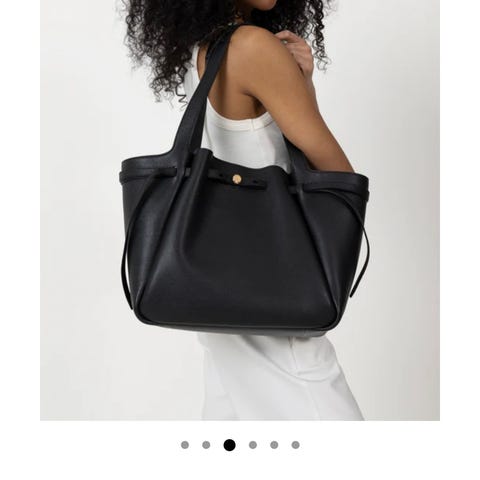480x480 pixels.
Task: Select the second carousel page dot
Action: [206, 445]
